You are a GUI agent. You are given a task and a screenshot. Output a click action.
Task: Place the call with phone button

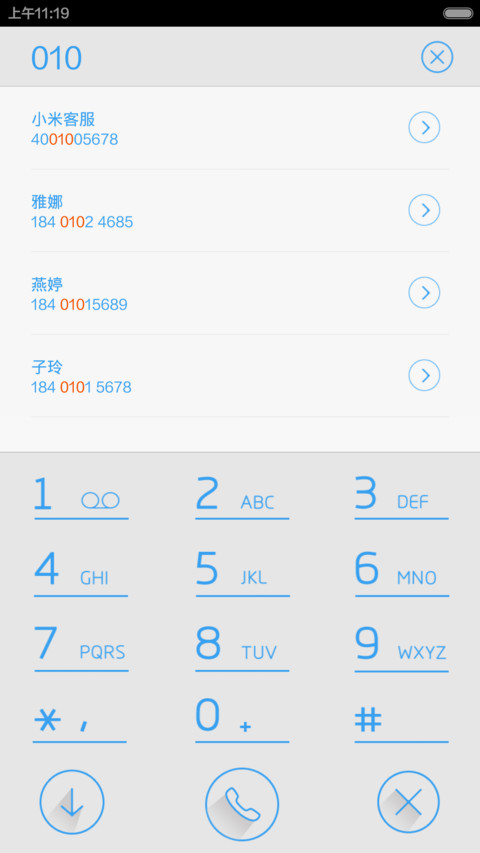242,804
